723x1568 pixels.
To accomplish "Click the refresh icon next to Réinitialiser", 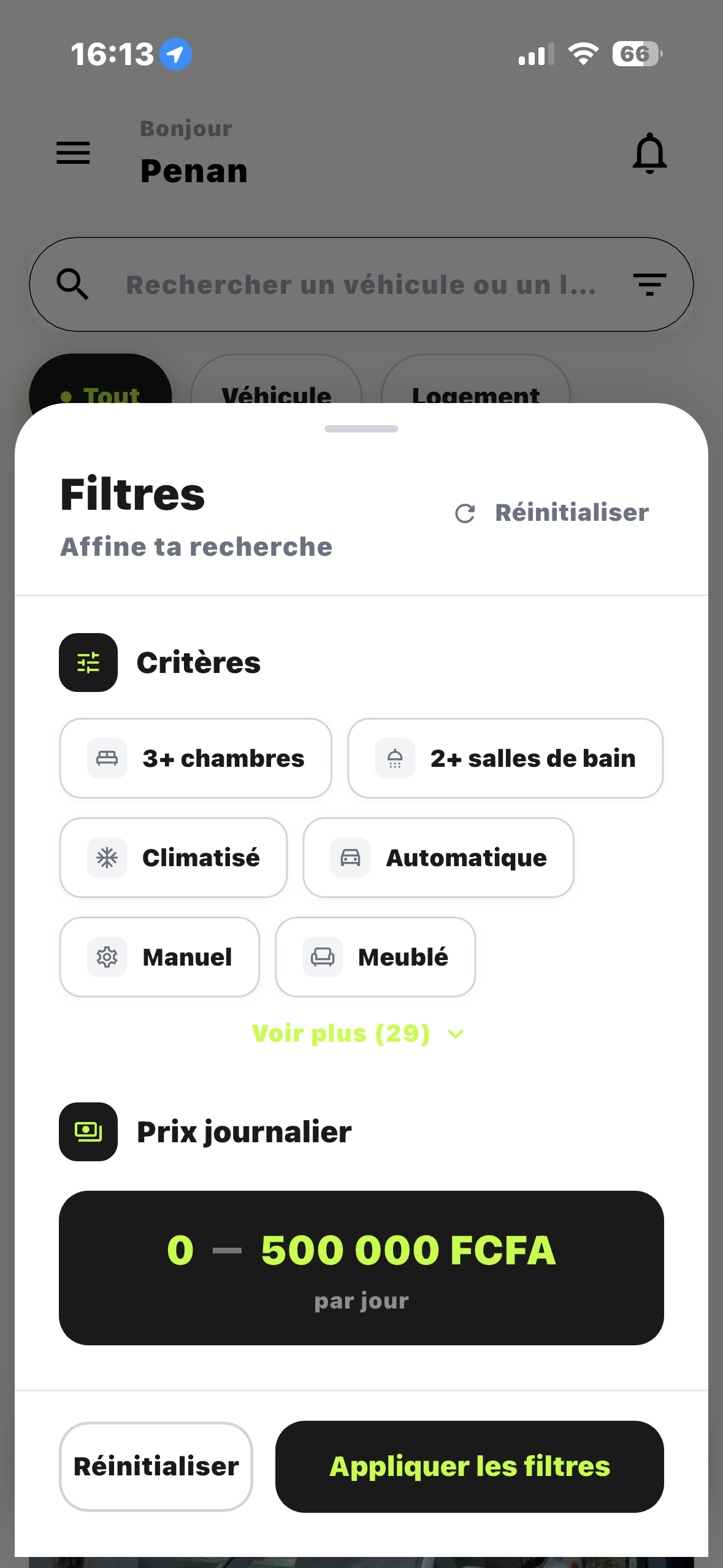I will (465, 513).
